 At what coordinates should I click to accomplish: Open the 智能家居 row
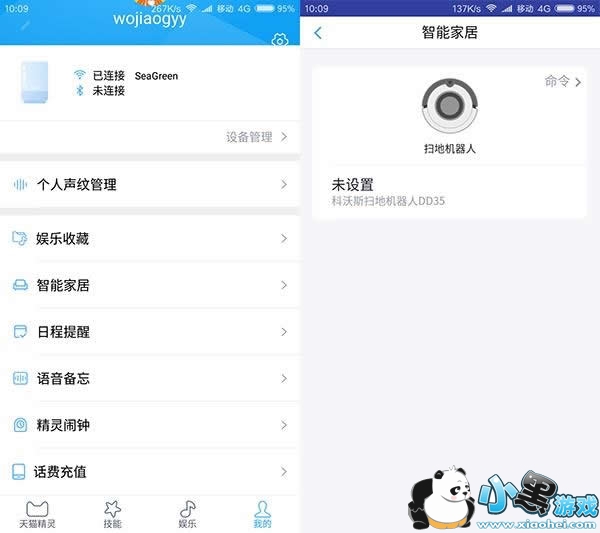[x=150, y=285]
